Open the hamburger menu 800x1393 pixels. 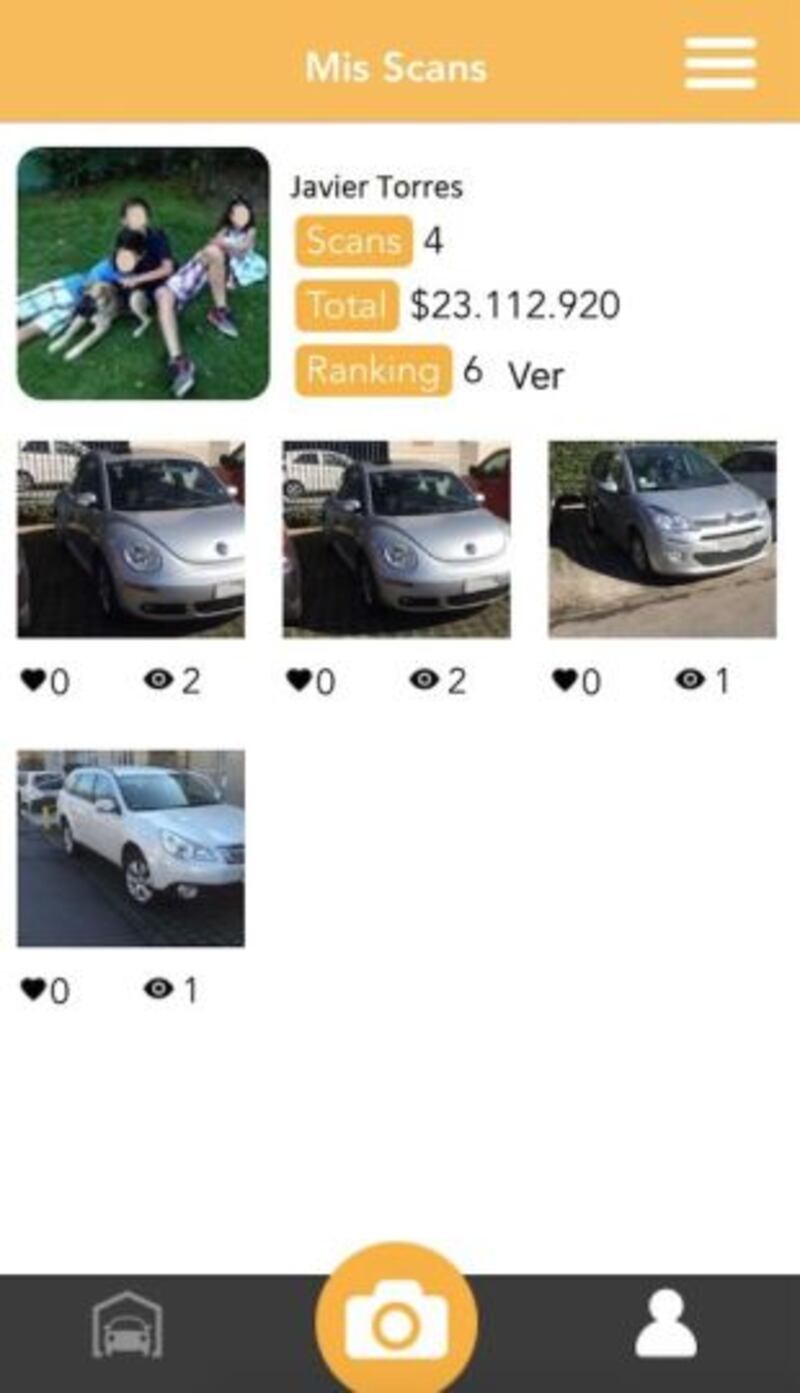(x=720, y=63)
